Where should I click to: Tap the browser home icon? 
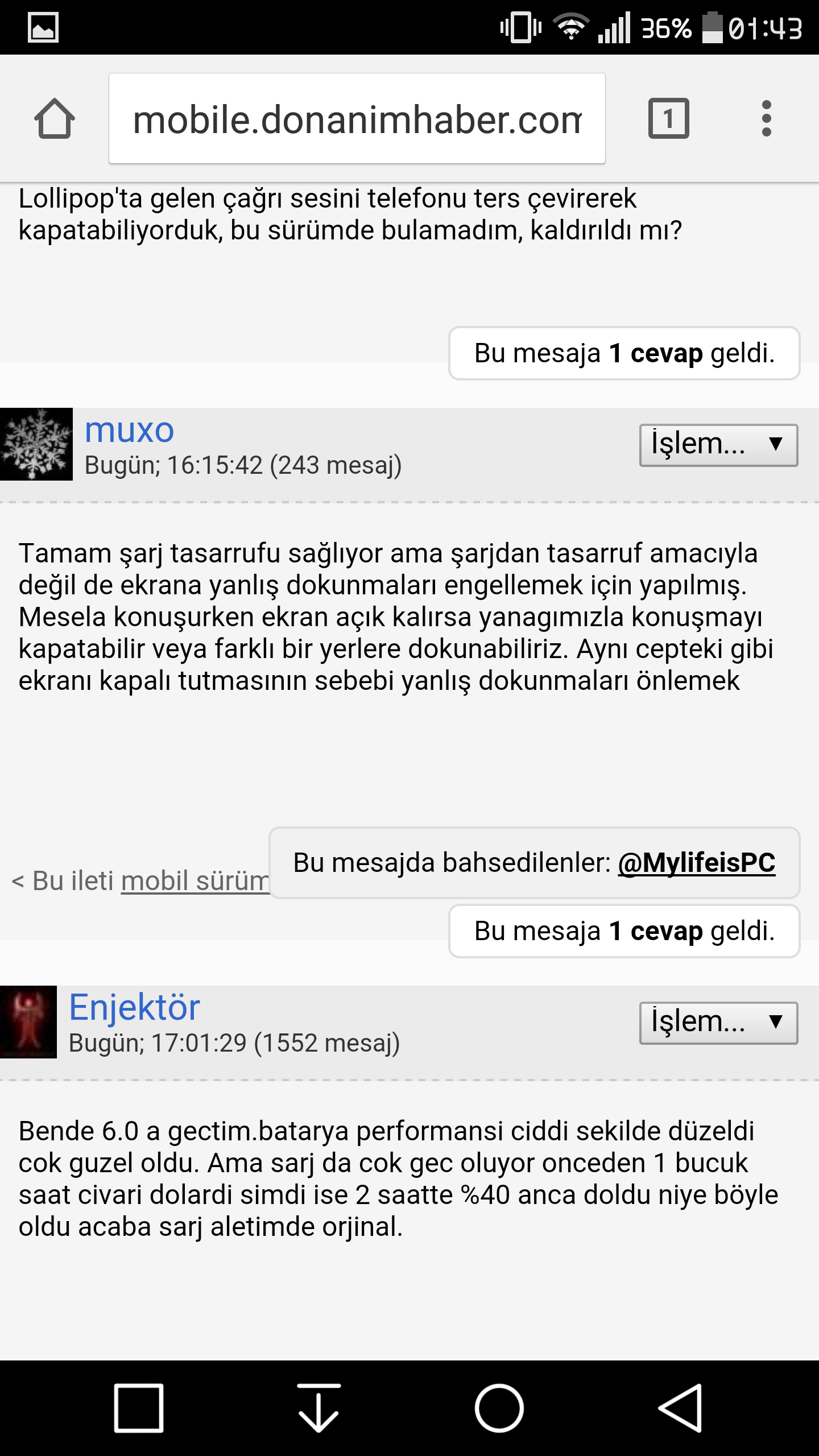tap(55, 119)
